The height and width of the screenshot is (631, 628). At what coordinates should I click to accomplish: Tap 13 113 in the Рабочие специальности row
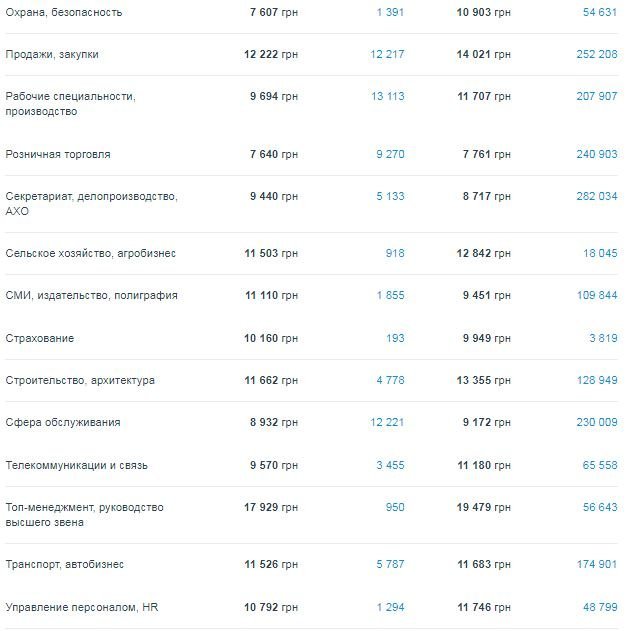pyautogui.click(x=387, y=97)
